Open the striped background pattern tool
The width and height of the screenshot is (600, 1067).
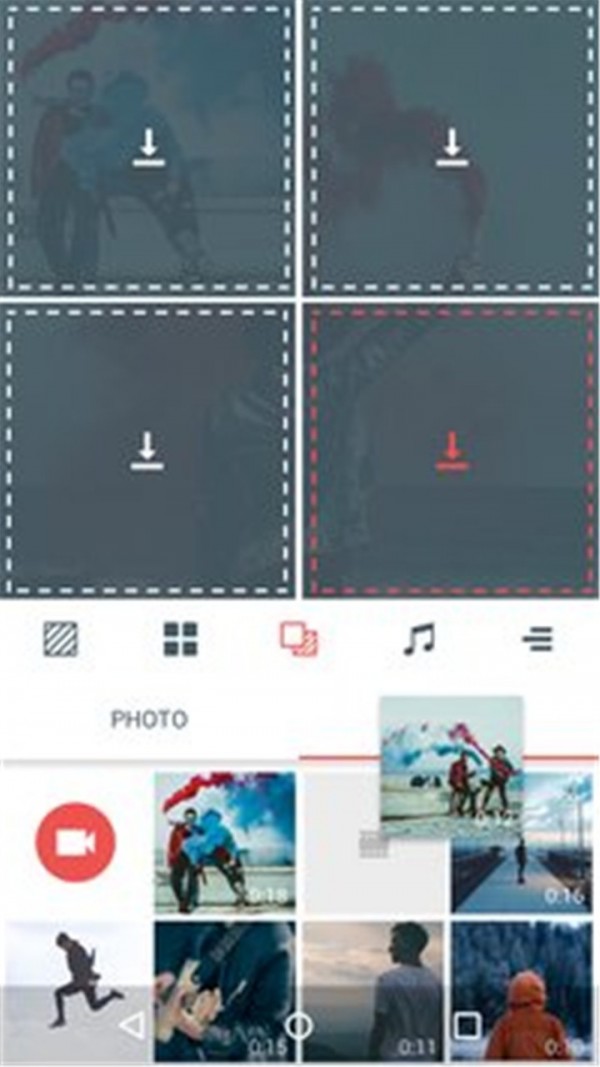[61, 638]
